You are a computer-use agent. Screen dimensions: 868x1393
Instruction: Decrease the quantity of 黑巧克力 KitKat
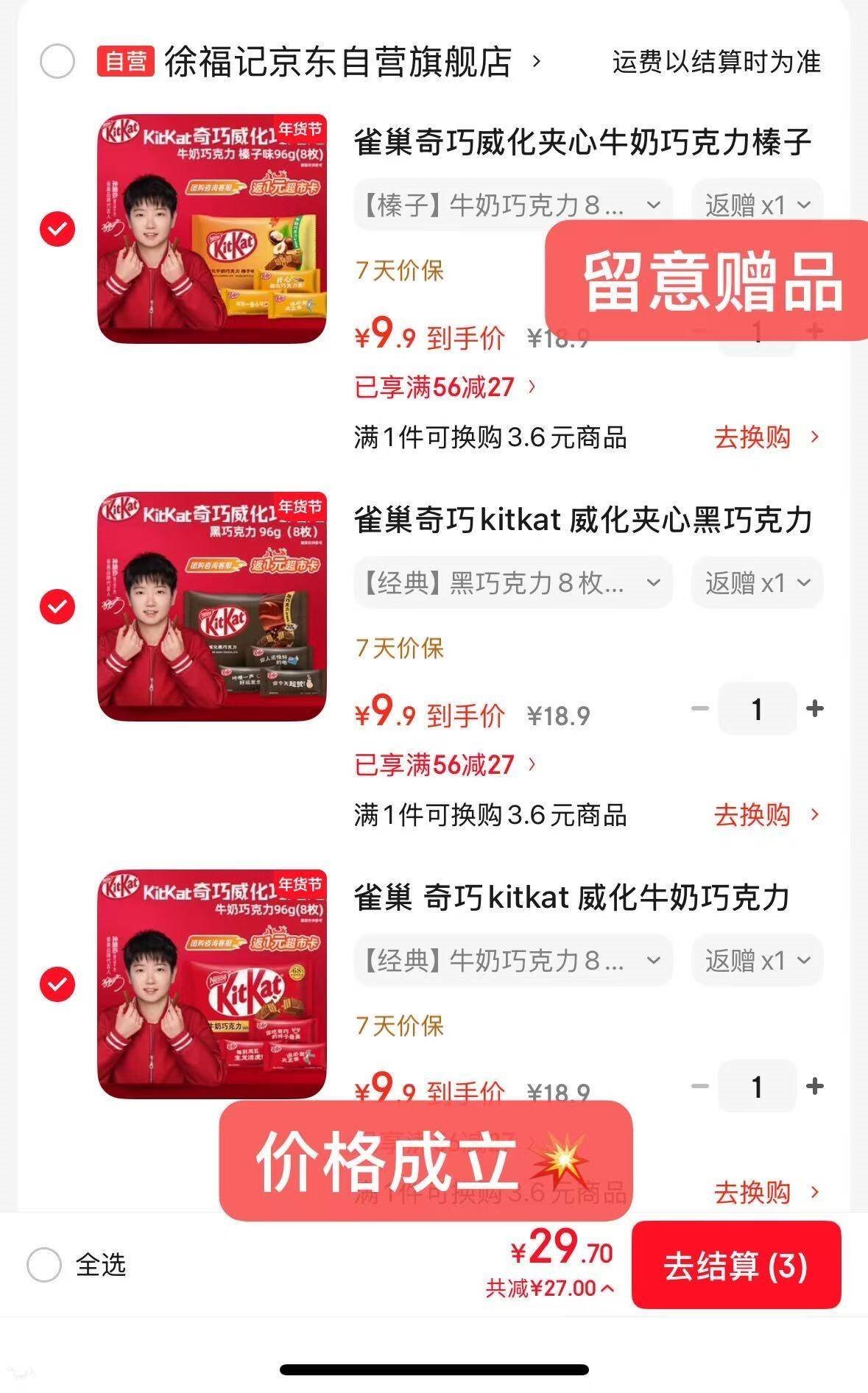tap(699, 709)
